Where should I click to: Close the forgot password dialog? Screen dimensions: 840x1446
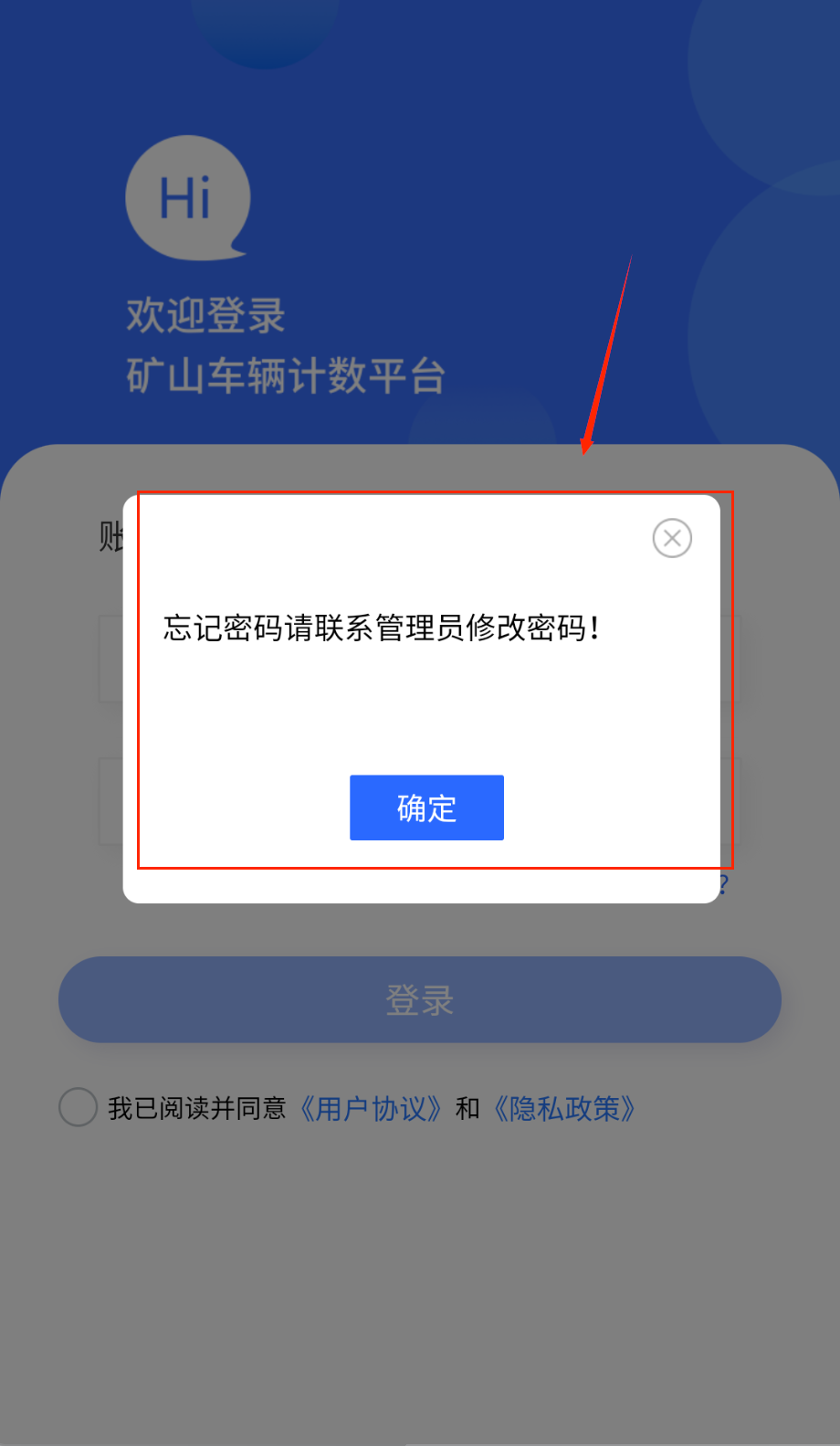(x=672, y=538)
